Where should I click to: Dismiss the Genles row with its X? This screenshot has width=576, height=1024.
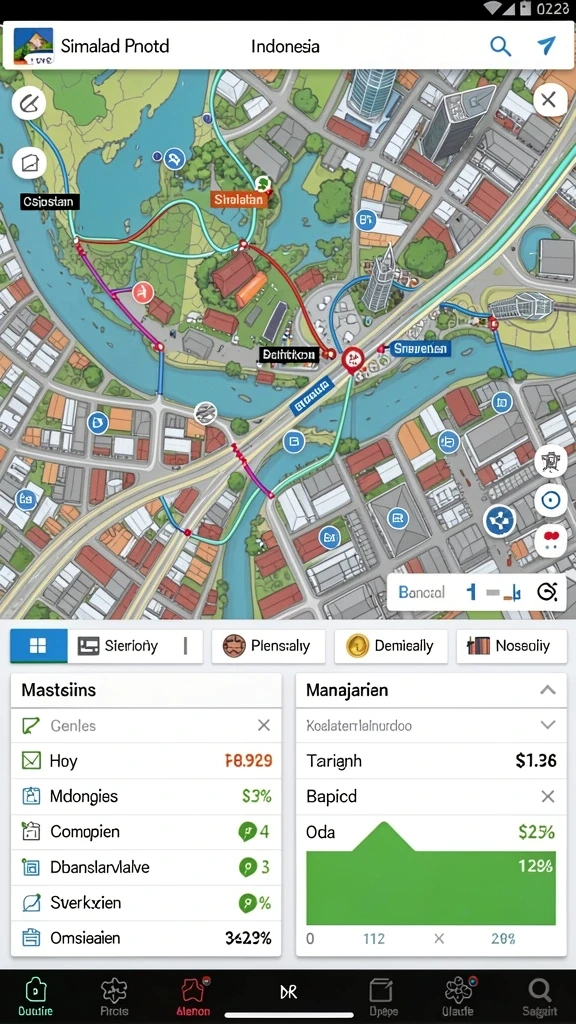264,725
